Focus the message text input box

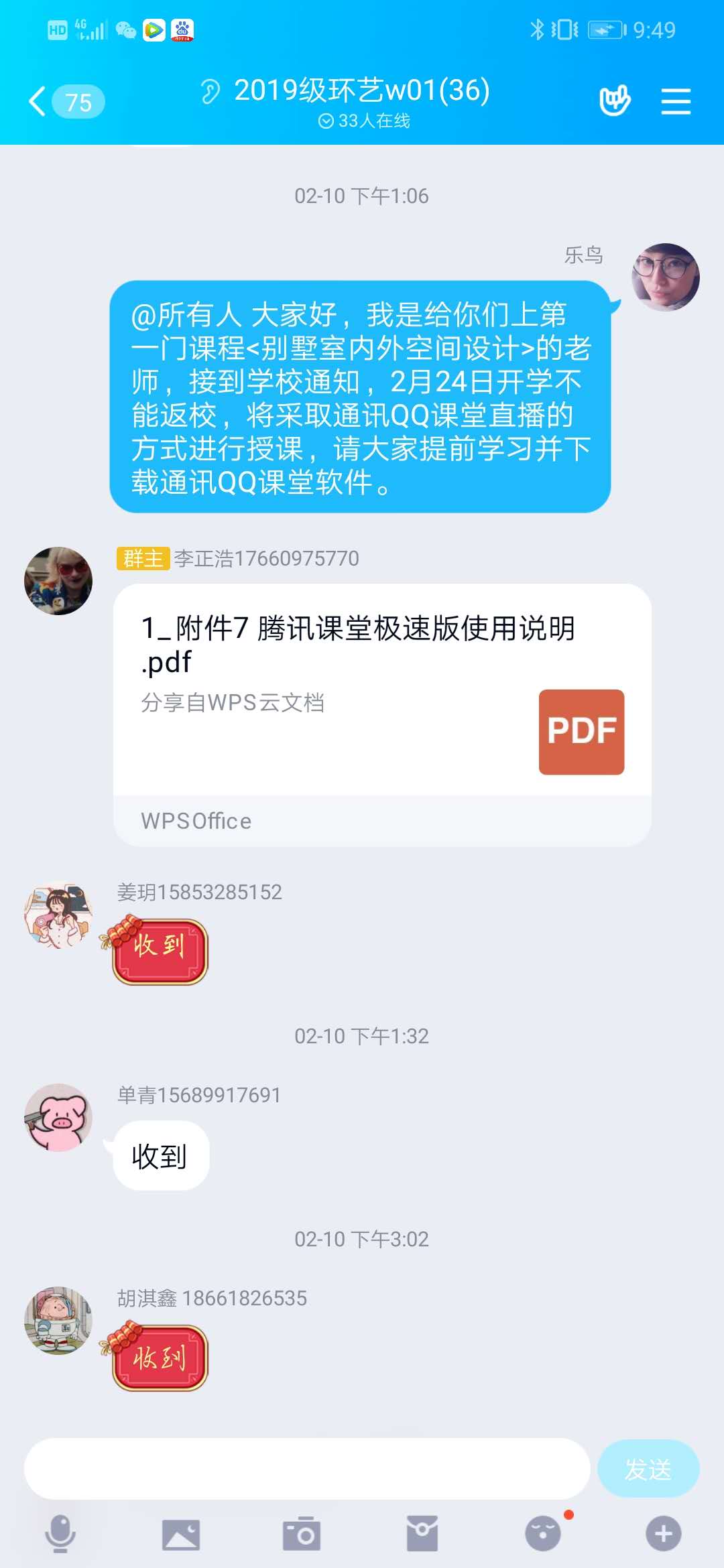[x=307, y=1469]
